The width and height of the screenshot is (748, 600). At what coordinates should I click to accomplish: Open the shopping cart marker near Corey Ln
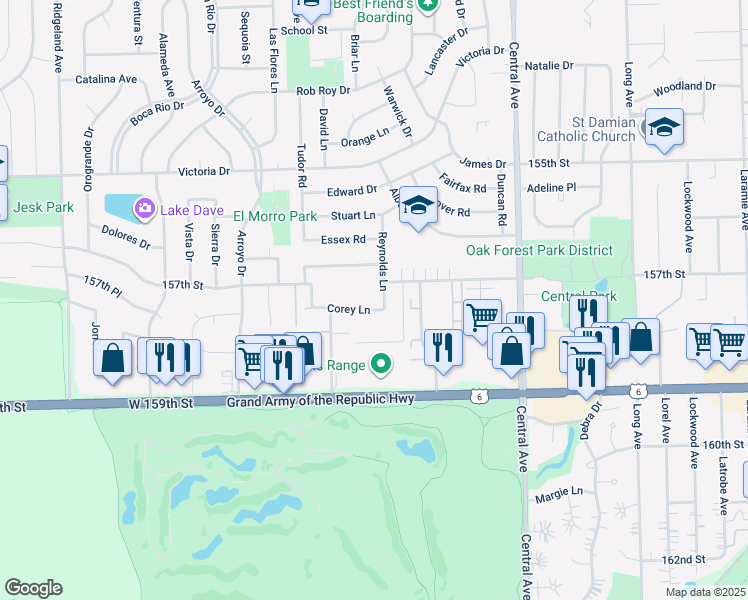482,317
